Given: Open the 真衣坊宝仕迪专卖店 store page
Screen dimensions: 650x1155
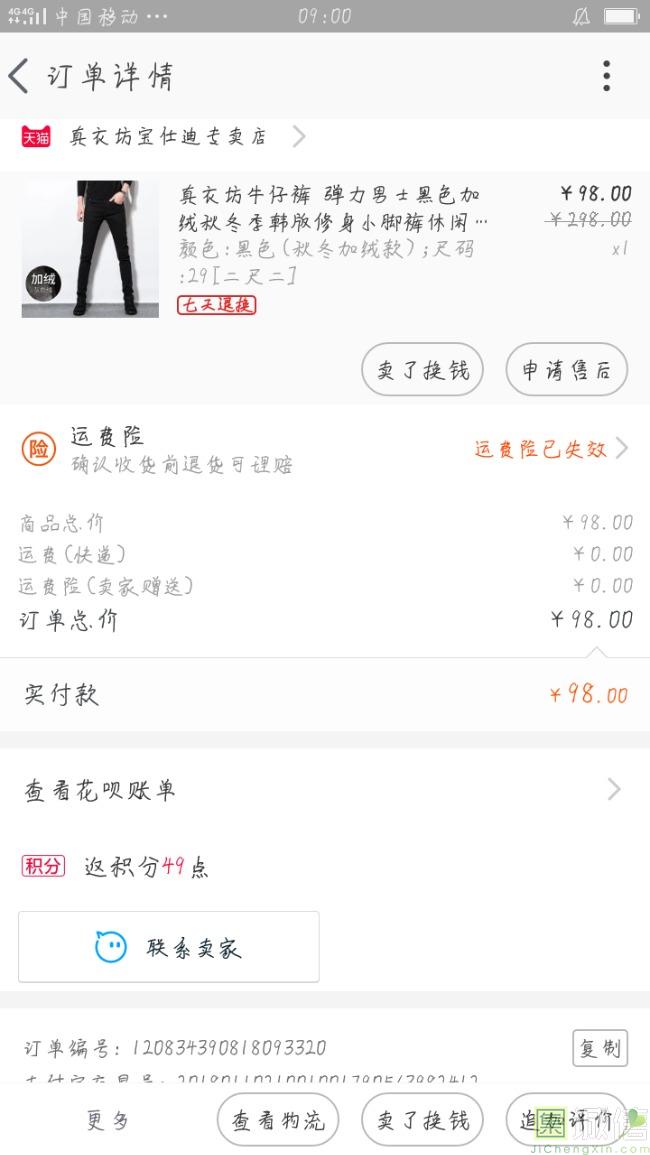Looking at the screenshot, I should coord(168,137).
